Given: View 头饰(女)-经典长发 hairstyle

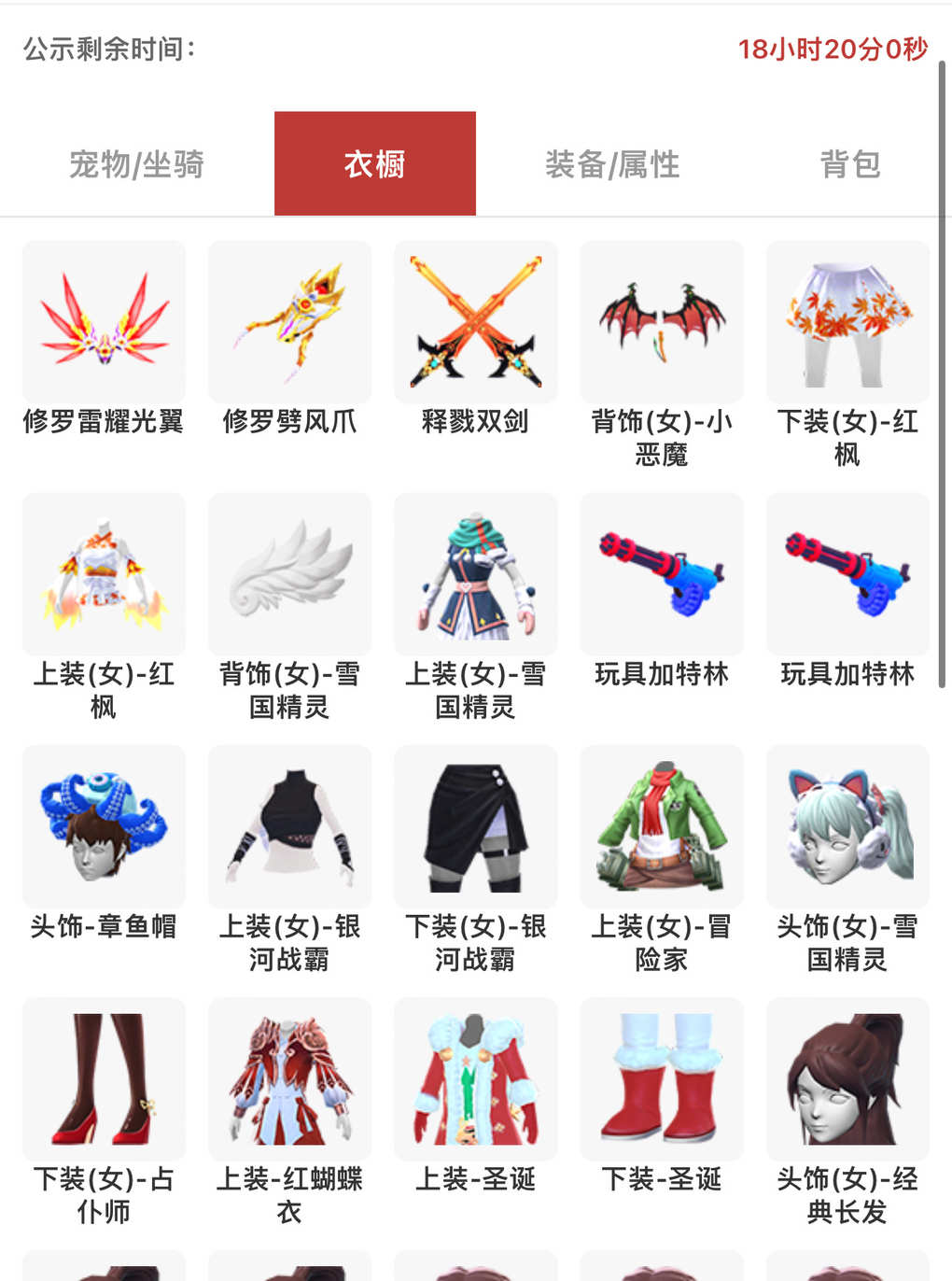Looking at the screenshot, I should click(847, 1079).
